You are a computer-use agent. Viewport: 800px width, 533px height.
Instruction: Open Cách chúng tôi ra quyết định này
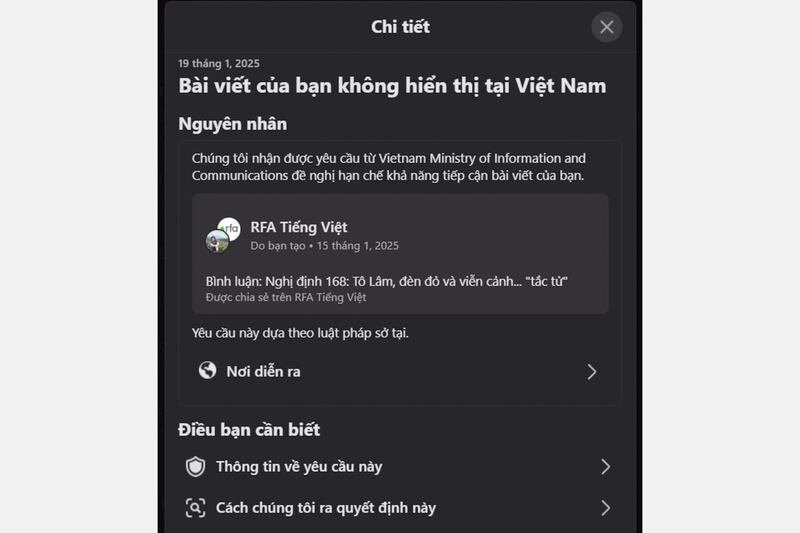click(400, 508)
